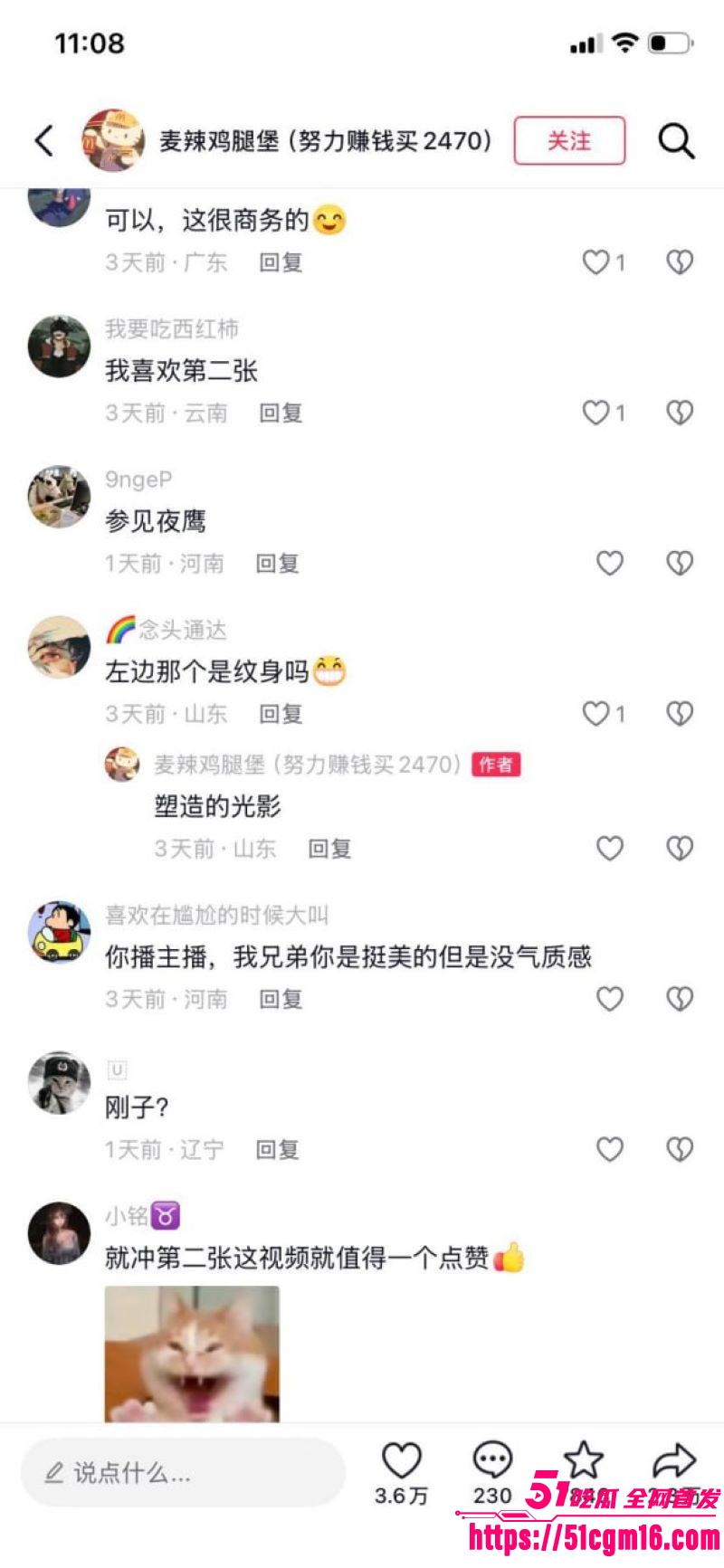This screenshot has height=1568, width=724.
Task: Tap the 作者 author badge
Action: tap(496, 765)
